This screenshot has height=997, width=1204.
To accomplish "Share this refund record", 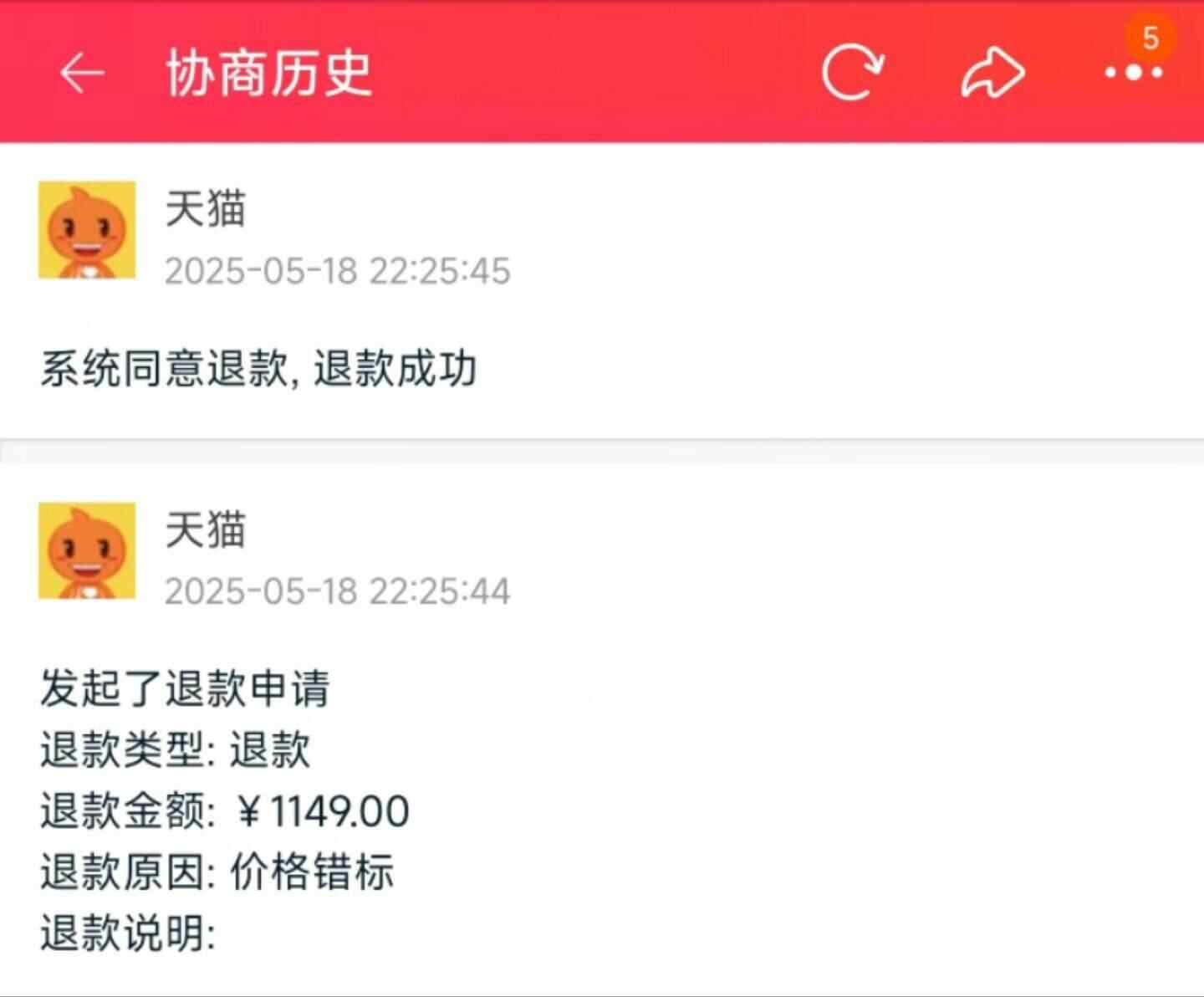I will (992, 74).
